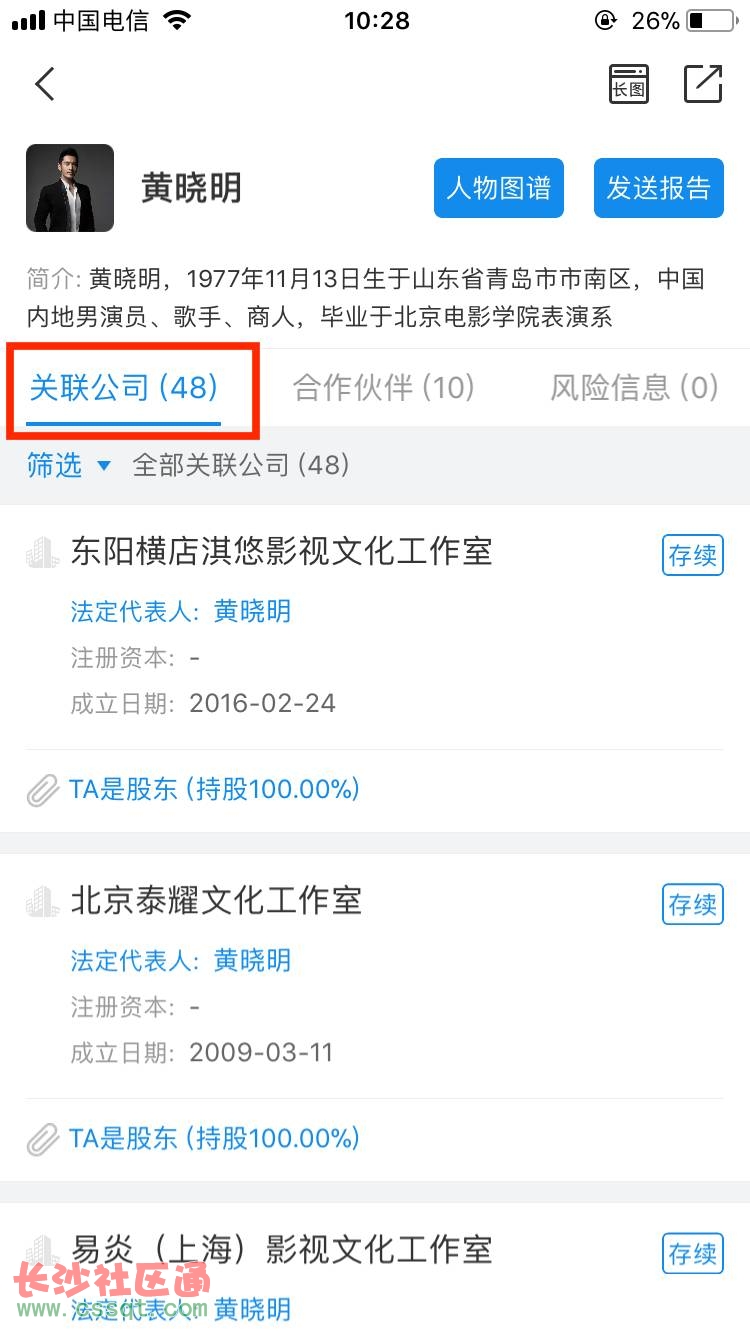Switch to the 风险信息 (0) tab
The height and width of the screenshot is (1334, 750).
(x=634, y=388)
